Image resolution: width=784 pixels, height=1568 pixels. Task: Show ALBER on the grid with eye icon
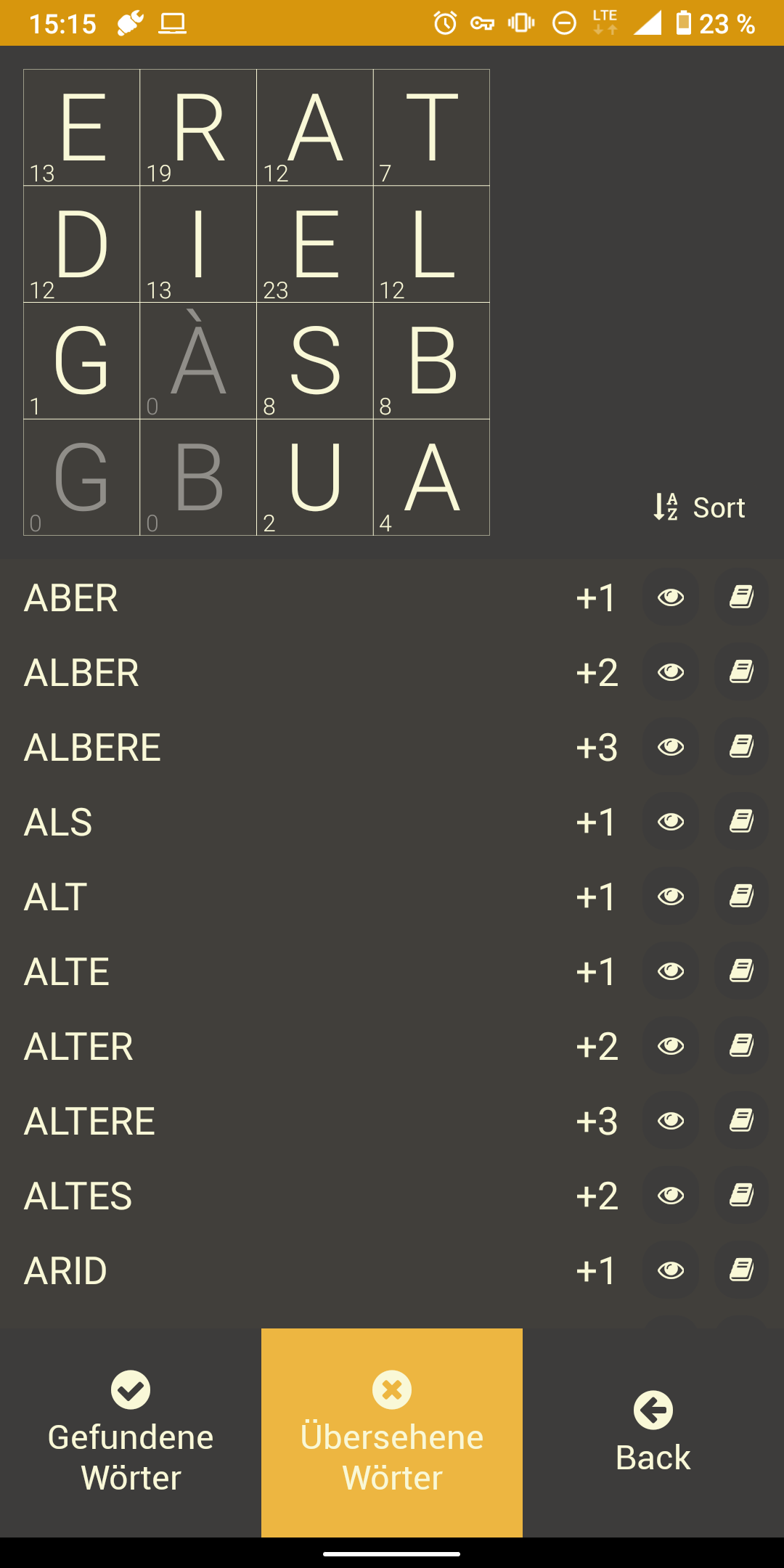click(669, 672)
